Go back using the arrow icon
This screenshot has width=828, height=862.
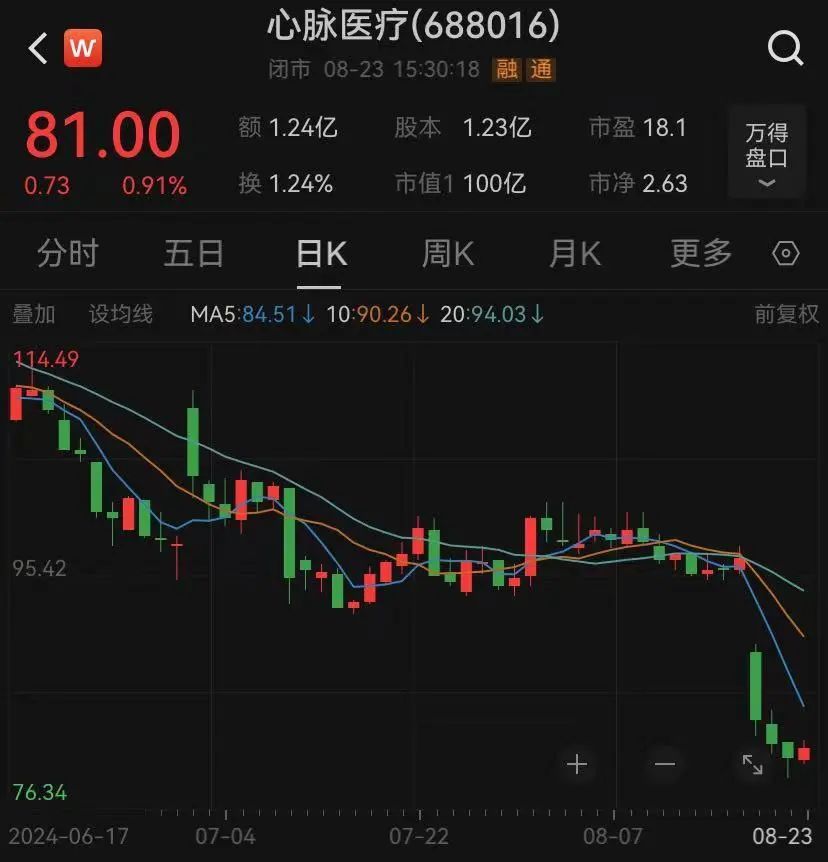coord(38,48)
